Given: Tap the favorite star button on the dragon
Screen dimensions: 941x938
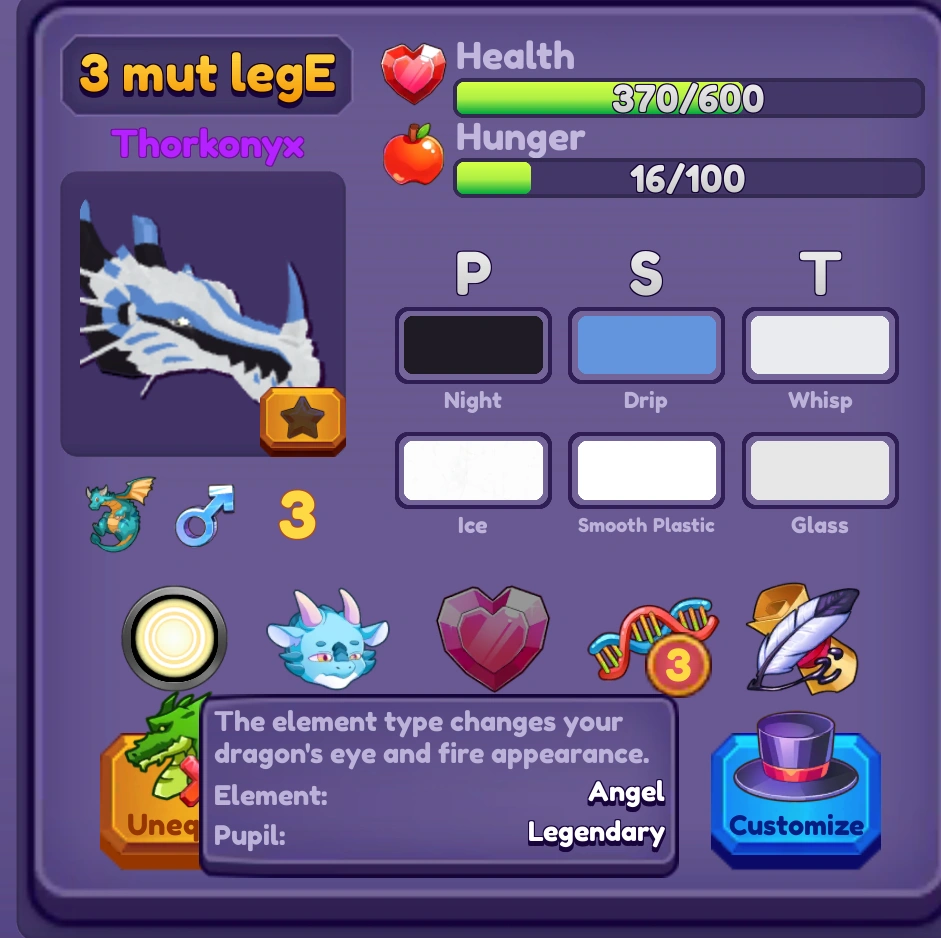Looking at the screenshot, I should [302, 421].
